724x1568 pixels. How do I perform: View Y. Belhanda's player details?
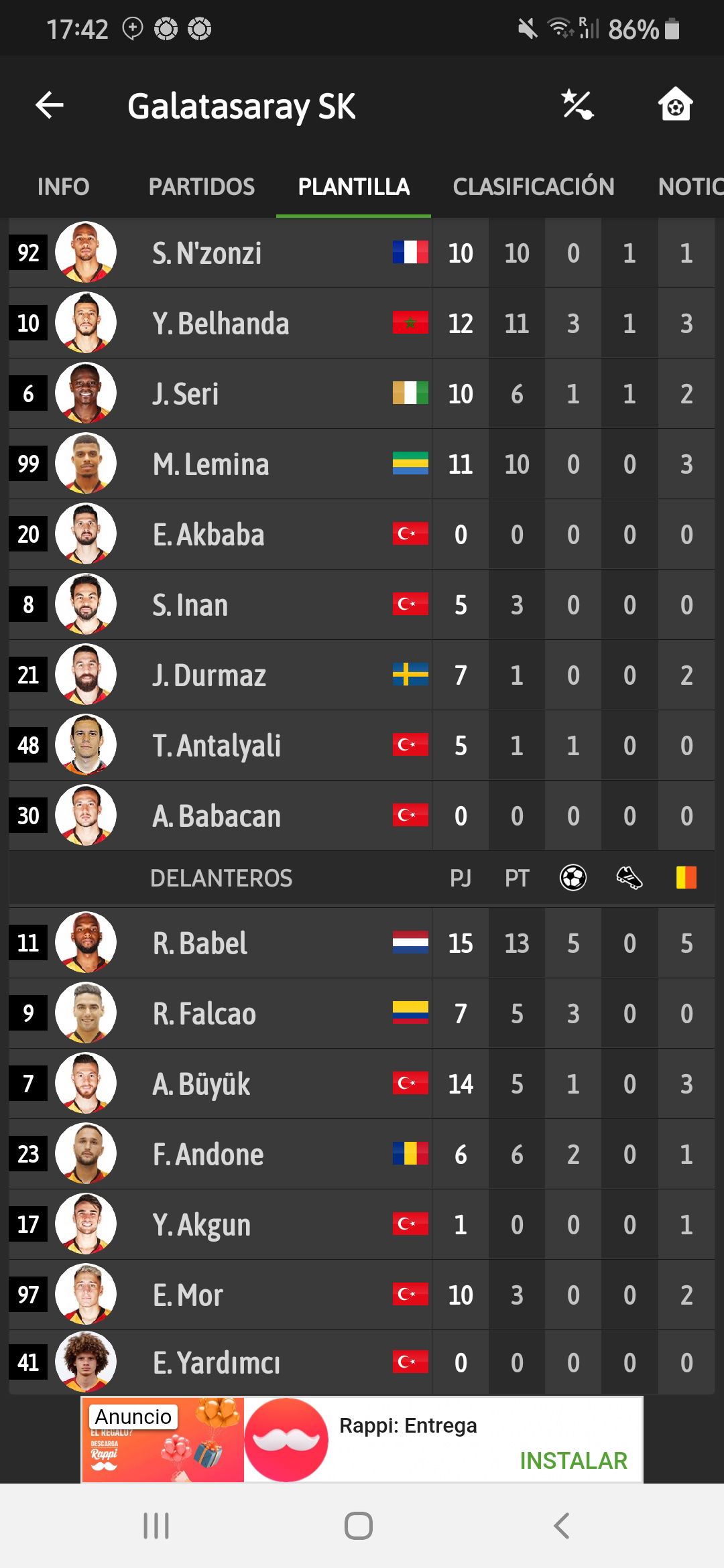pyautogui.click(x=362, y=323)
